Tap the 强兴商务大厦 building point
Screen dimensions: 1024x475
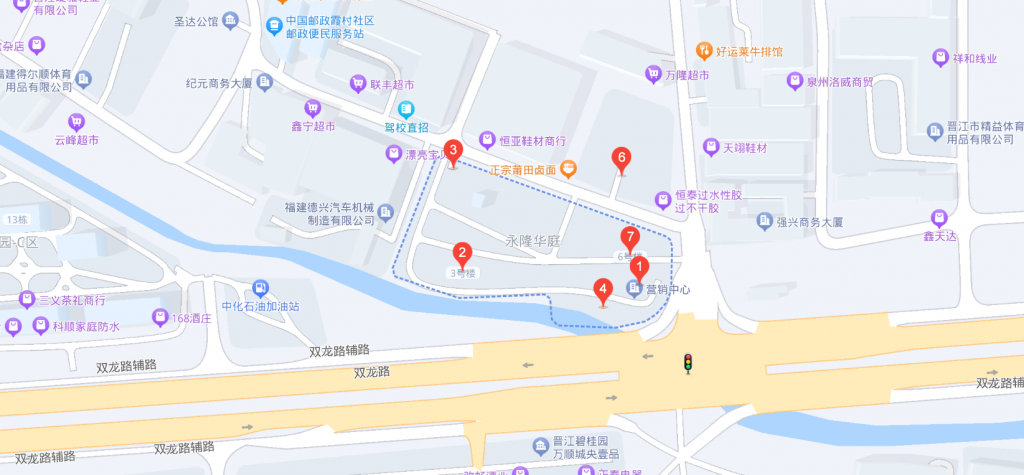pos(765,221)
